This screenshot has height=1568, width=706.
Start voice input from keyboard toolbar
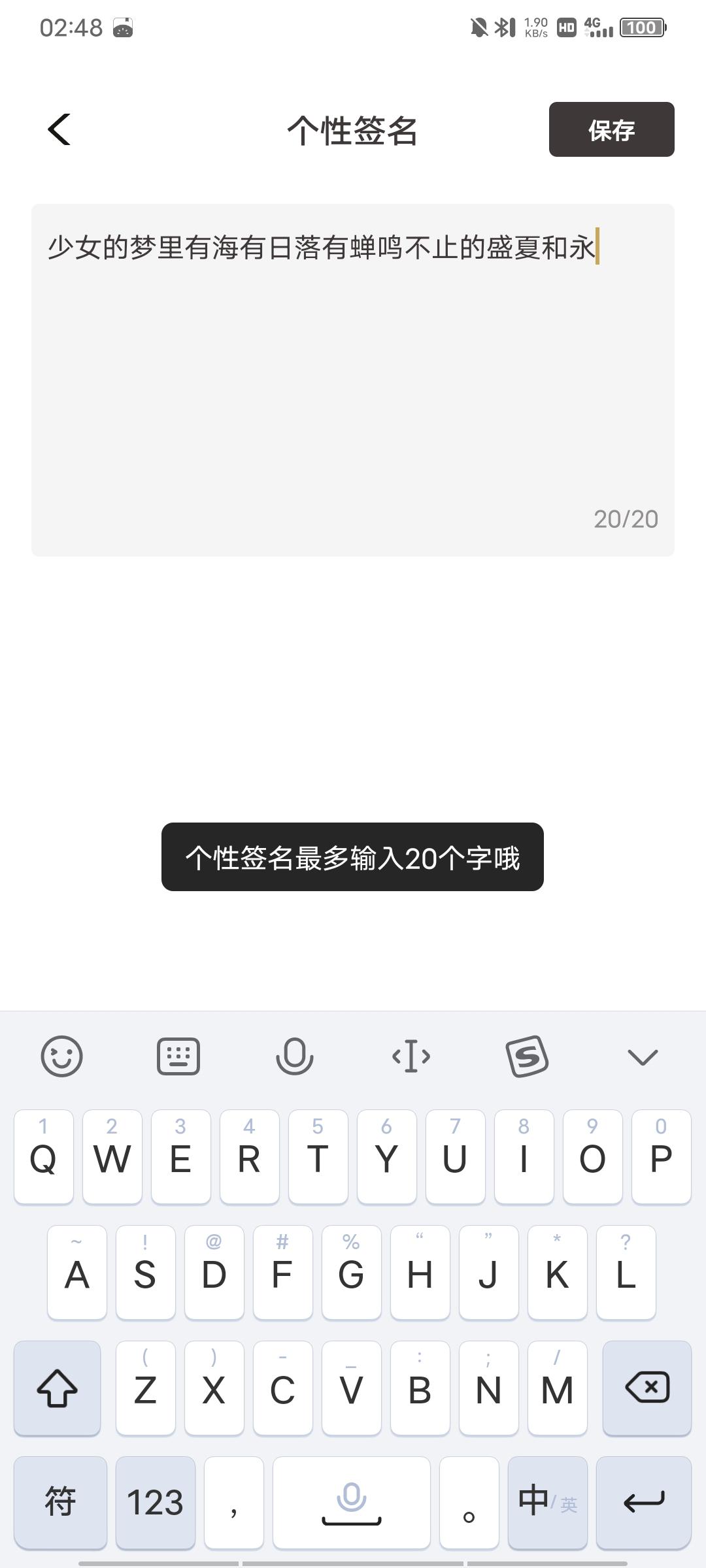coord(295,1056)
